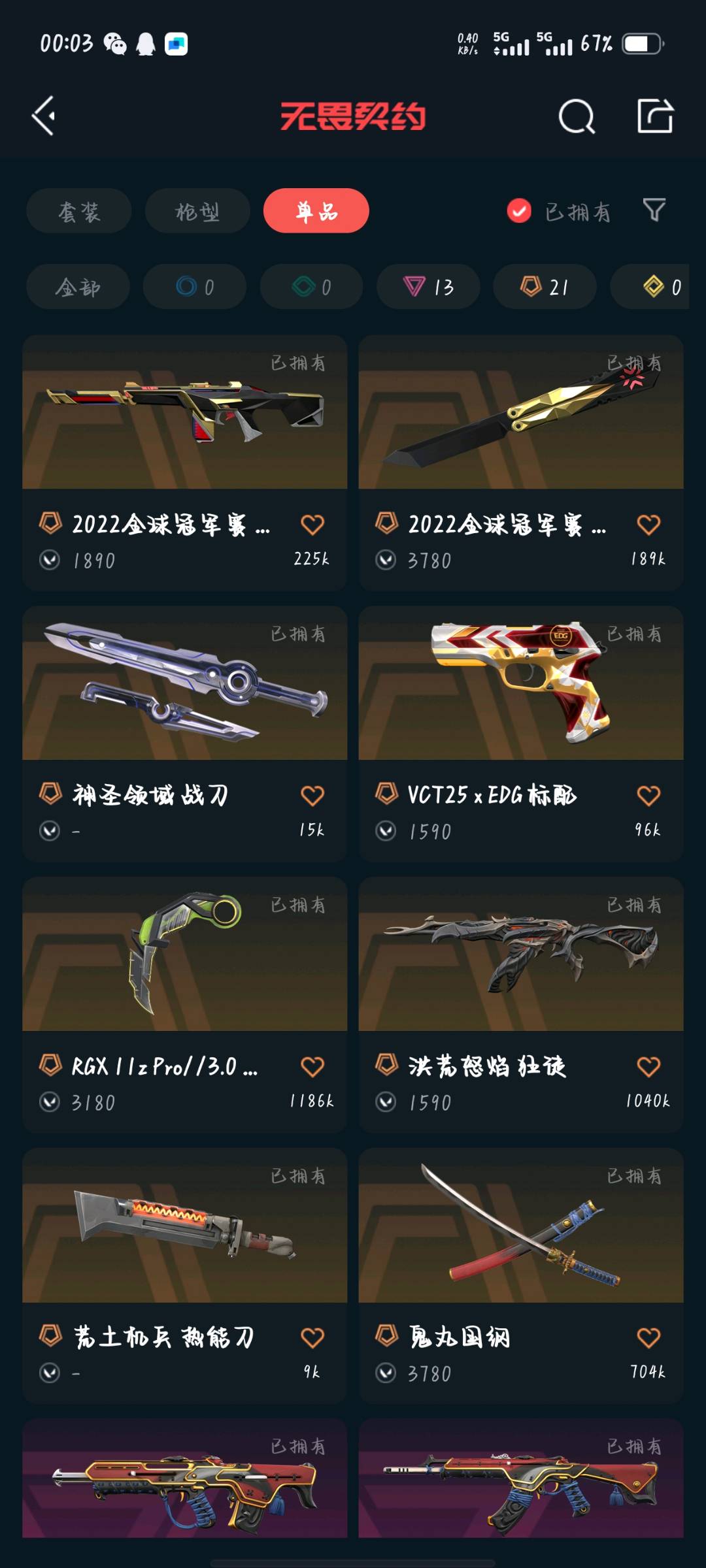Screen dimensions: 706x1568
Task: Open the VCT25 x EDG 标配 card
Action: [x=521, y=734]
